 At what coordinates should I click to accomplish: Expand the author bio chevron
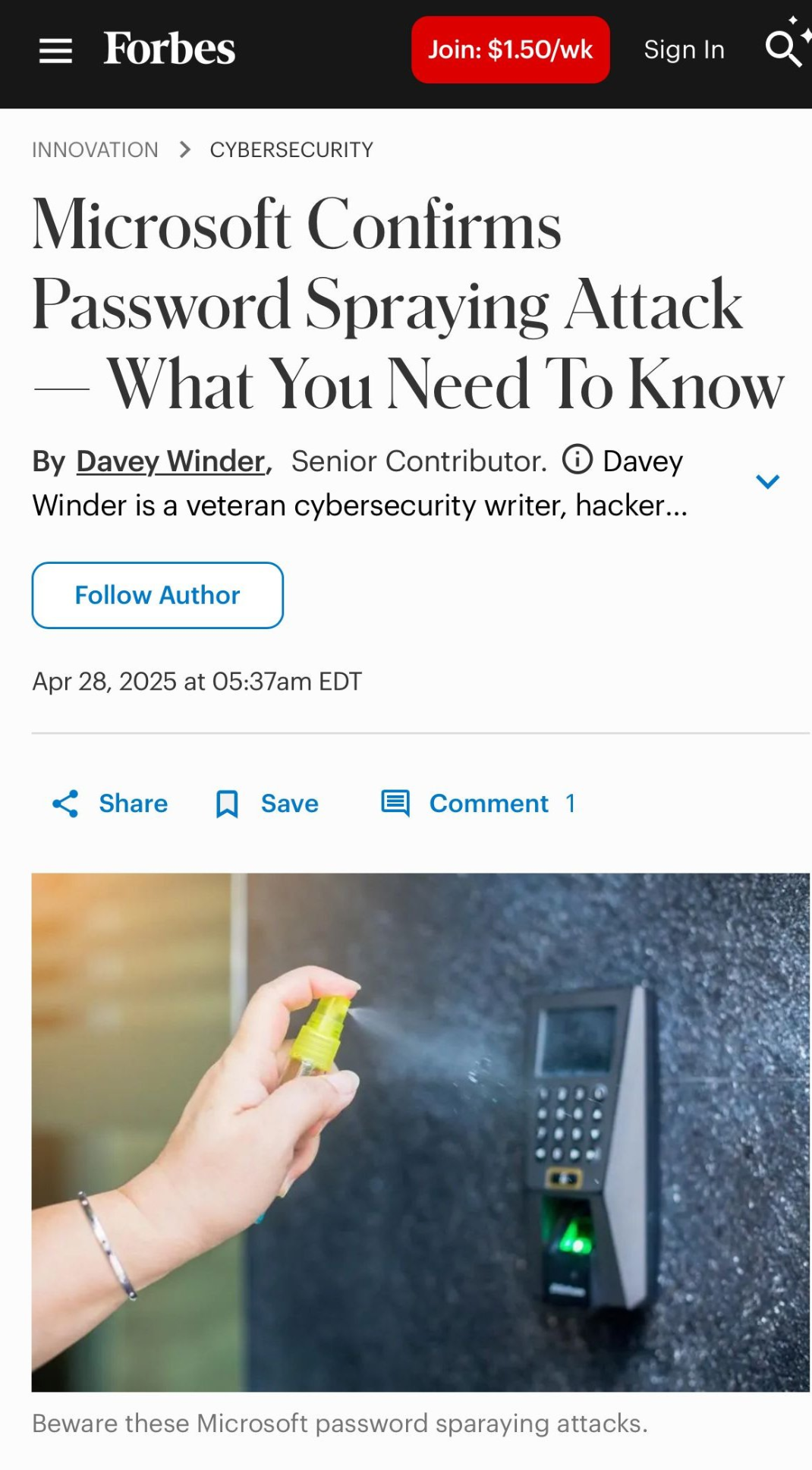click(767, 482)
